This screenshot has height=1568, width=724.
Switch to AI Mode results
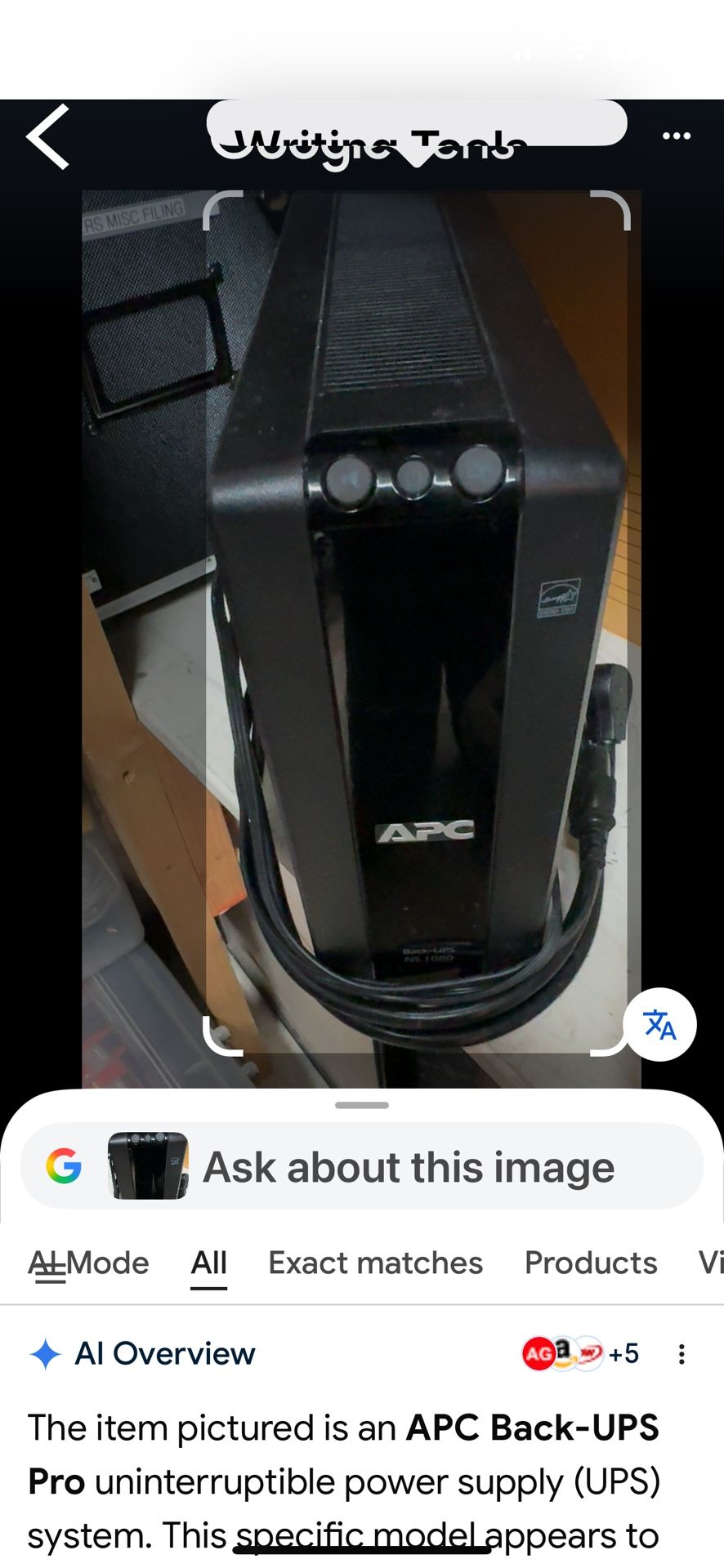[x=88, y=1263]
